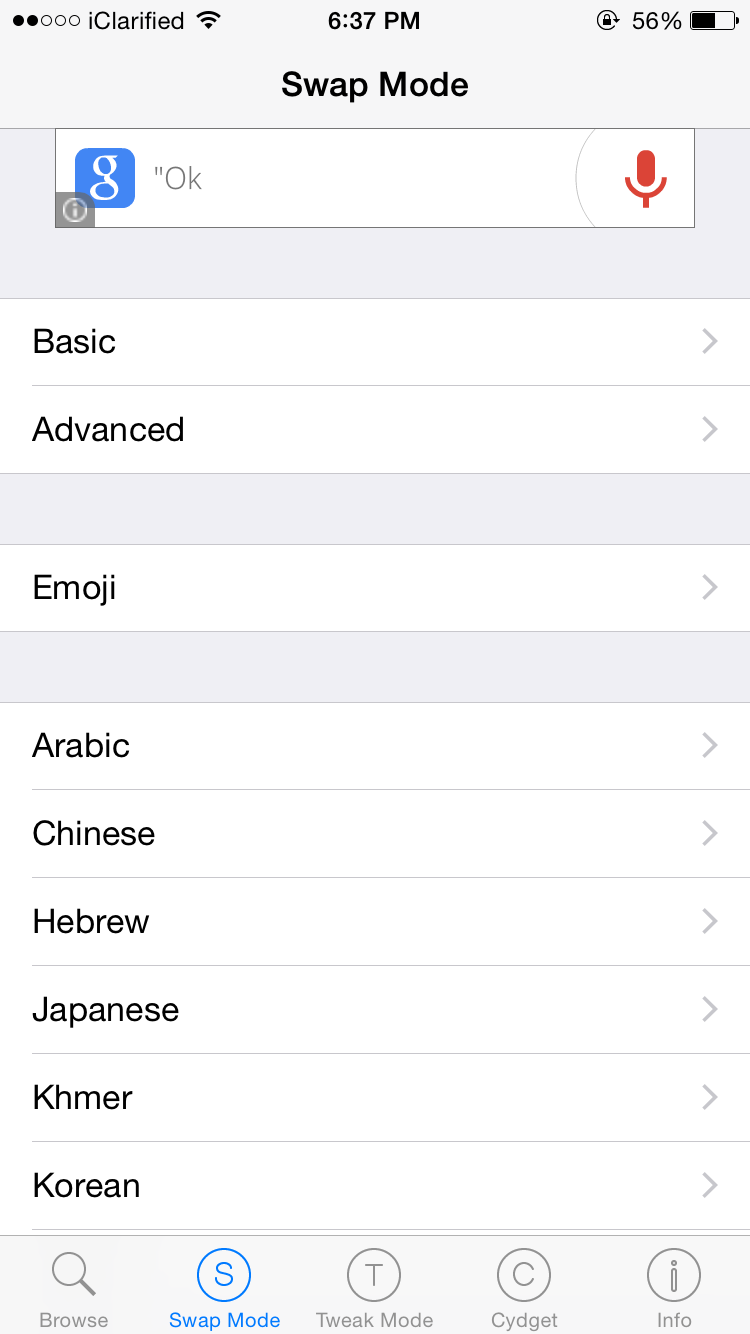Open the Hebrew font category
The width and height of the screenshot is (750, 1334).
(x=375, y=922)
